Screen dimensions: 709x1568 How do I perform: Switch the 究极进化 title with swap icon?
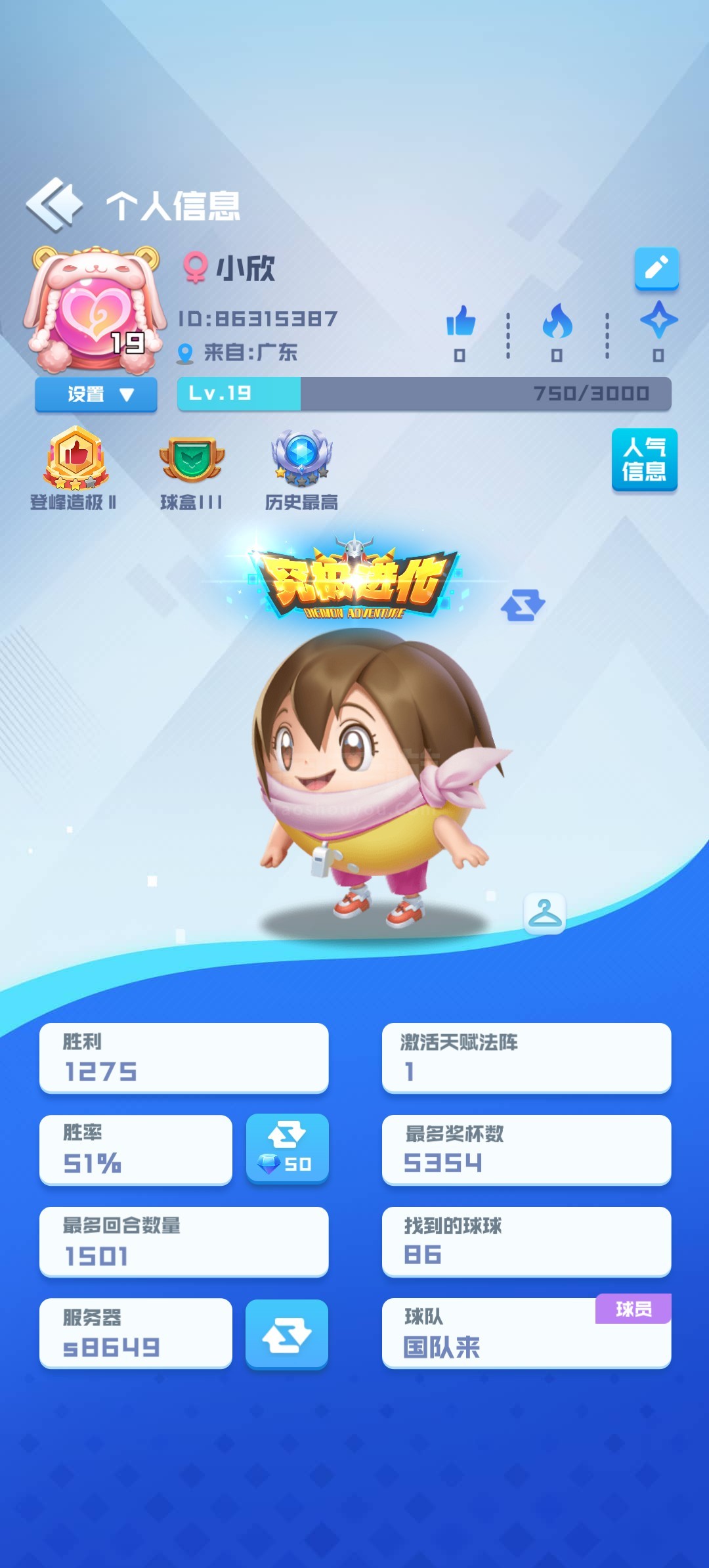point(523,605)
